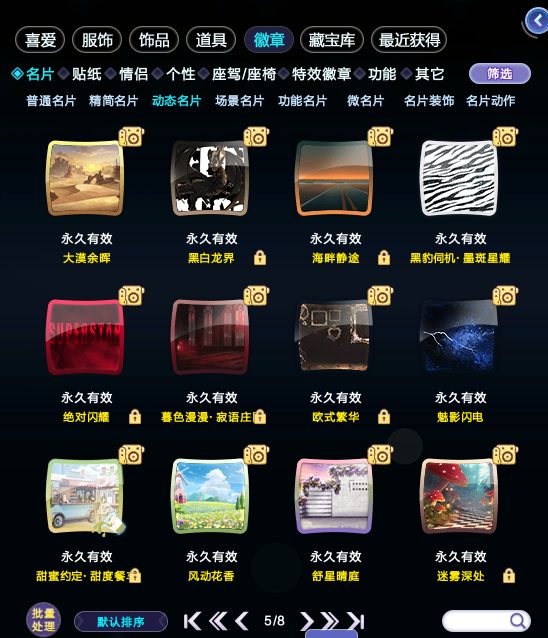Choose the 风动花香 name card

pos(210,496)
